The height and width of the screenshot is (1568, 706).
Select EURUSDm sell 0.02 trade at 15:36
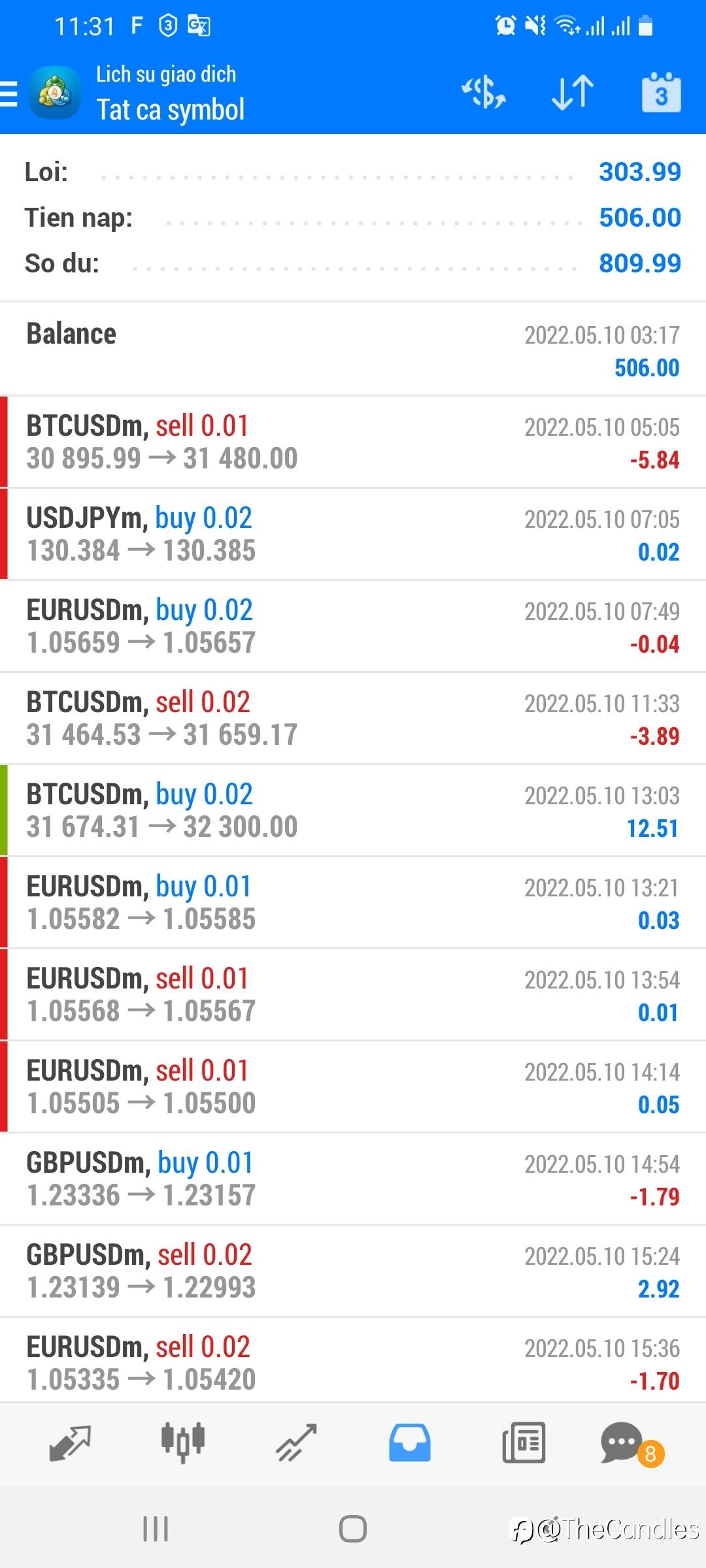[353, 1363]
